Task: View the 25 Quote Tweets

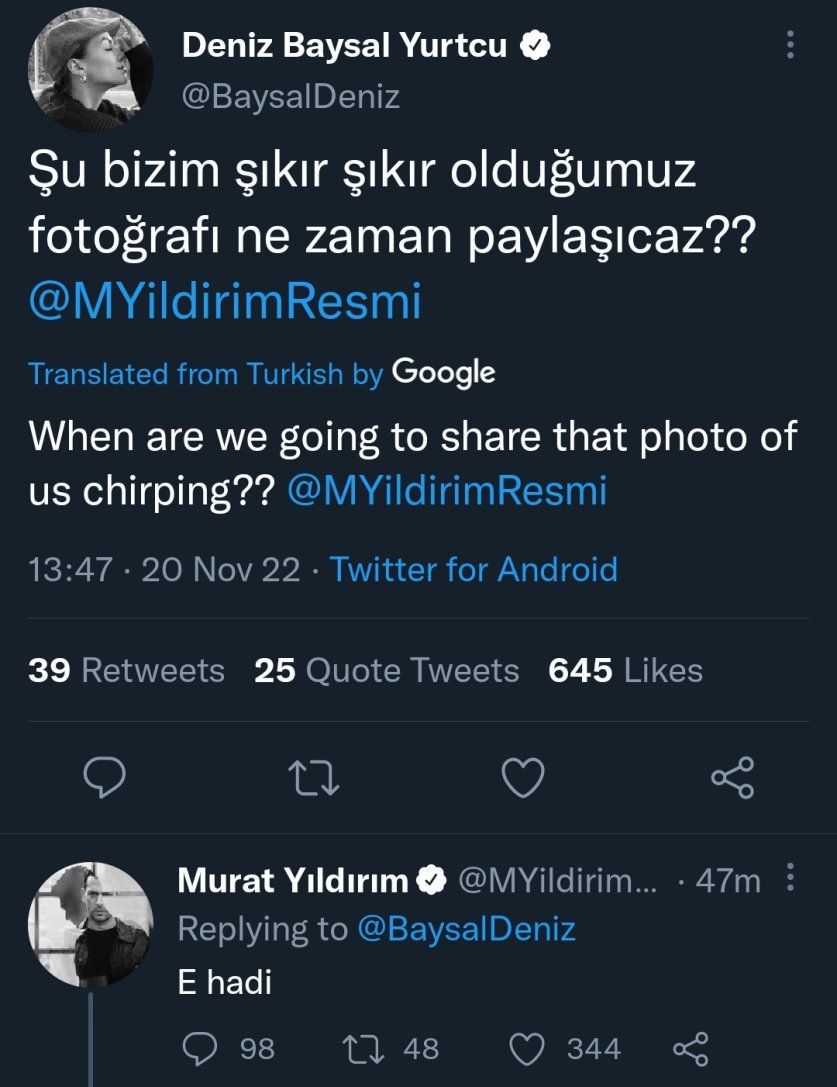Action: tap(386, 670)
